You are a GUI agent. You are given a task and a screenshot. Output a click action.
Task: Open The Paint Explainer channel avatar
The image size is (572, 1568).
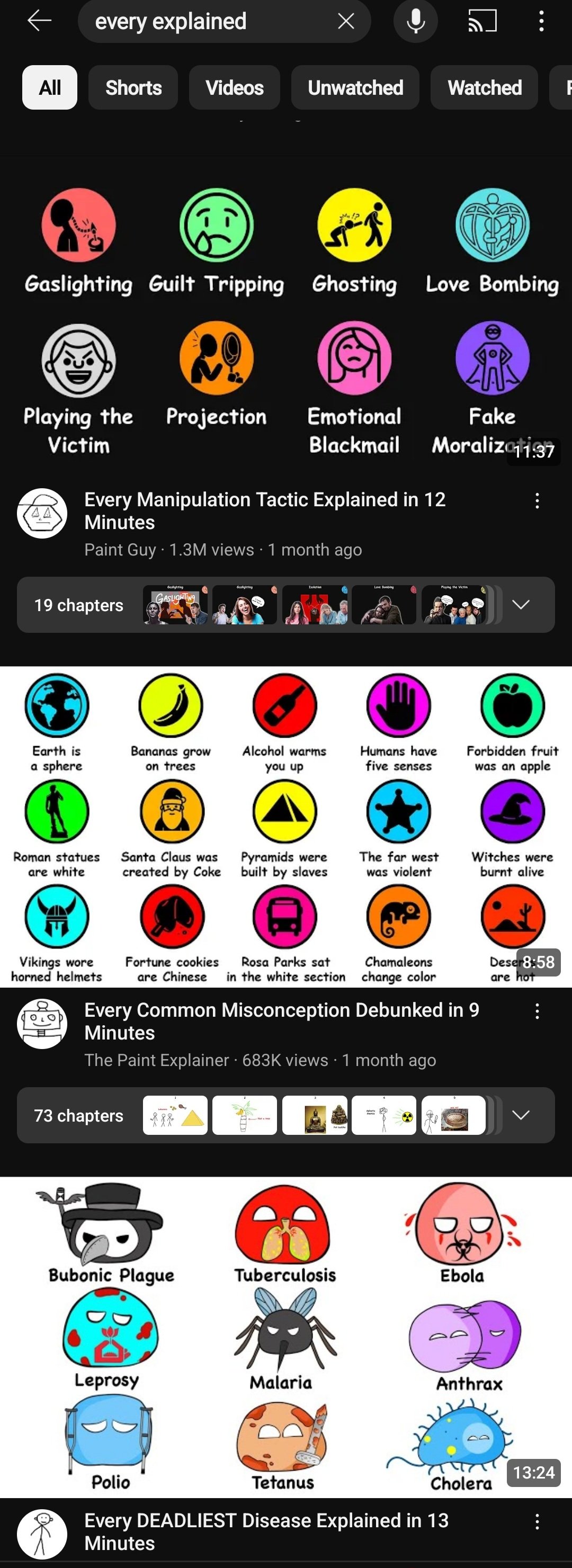pyautogui.click(x=42, y=1024)
